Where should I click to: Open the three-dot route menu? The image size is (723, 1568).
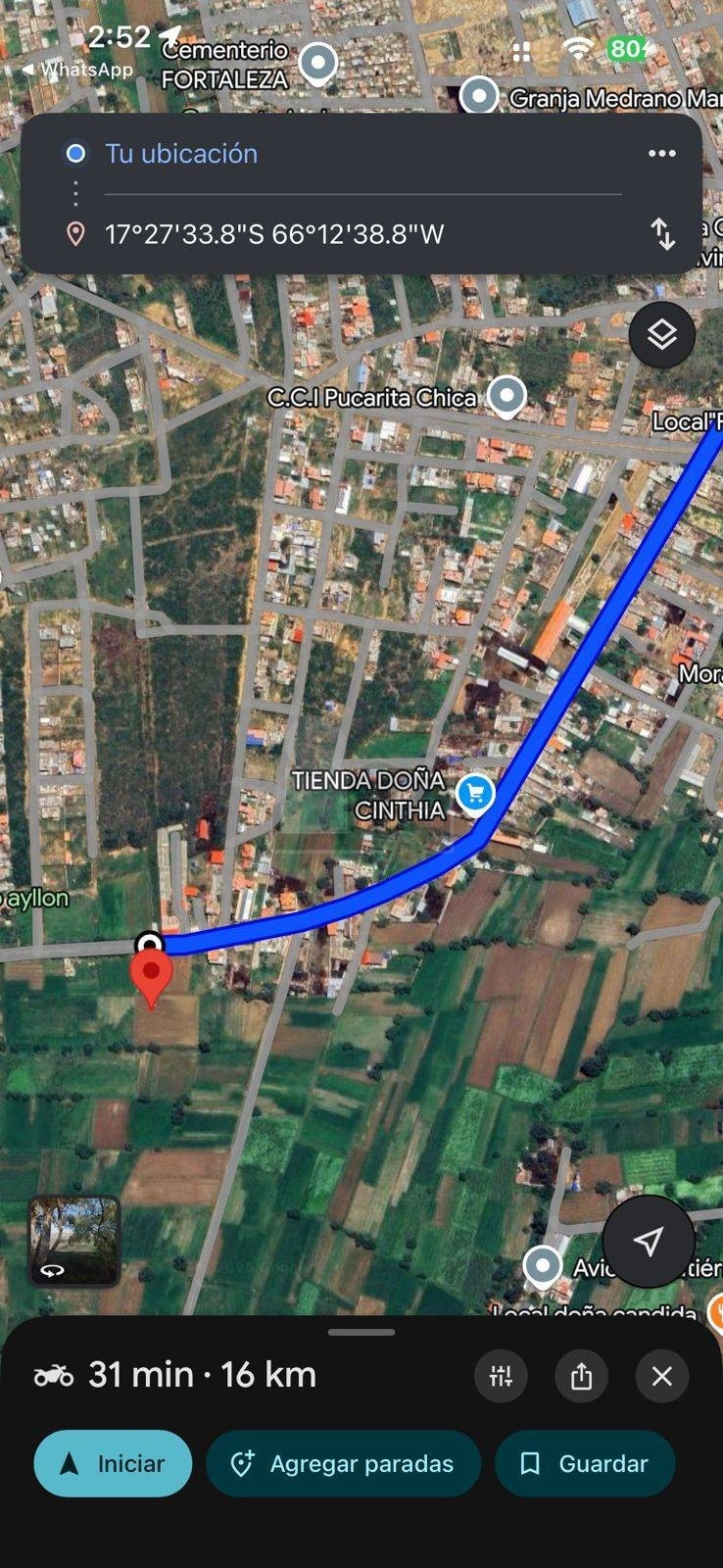pyautogui.click(x=661, y=154)
